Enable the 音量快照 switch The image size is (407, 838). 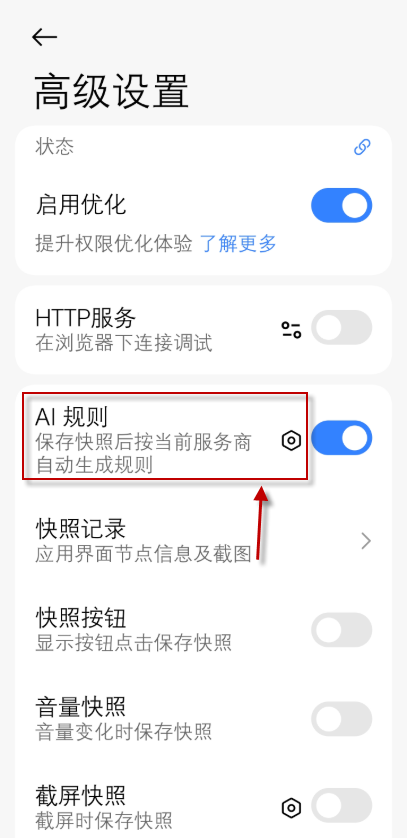[341, 719]
